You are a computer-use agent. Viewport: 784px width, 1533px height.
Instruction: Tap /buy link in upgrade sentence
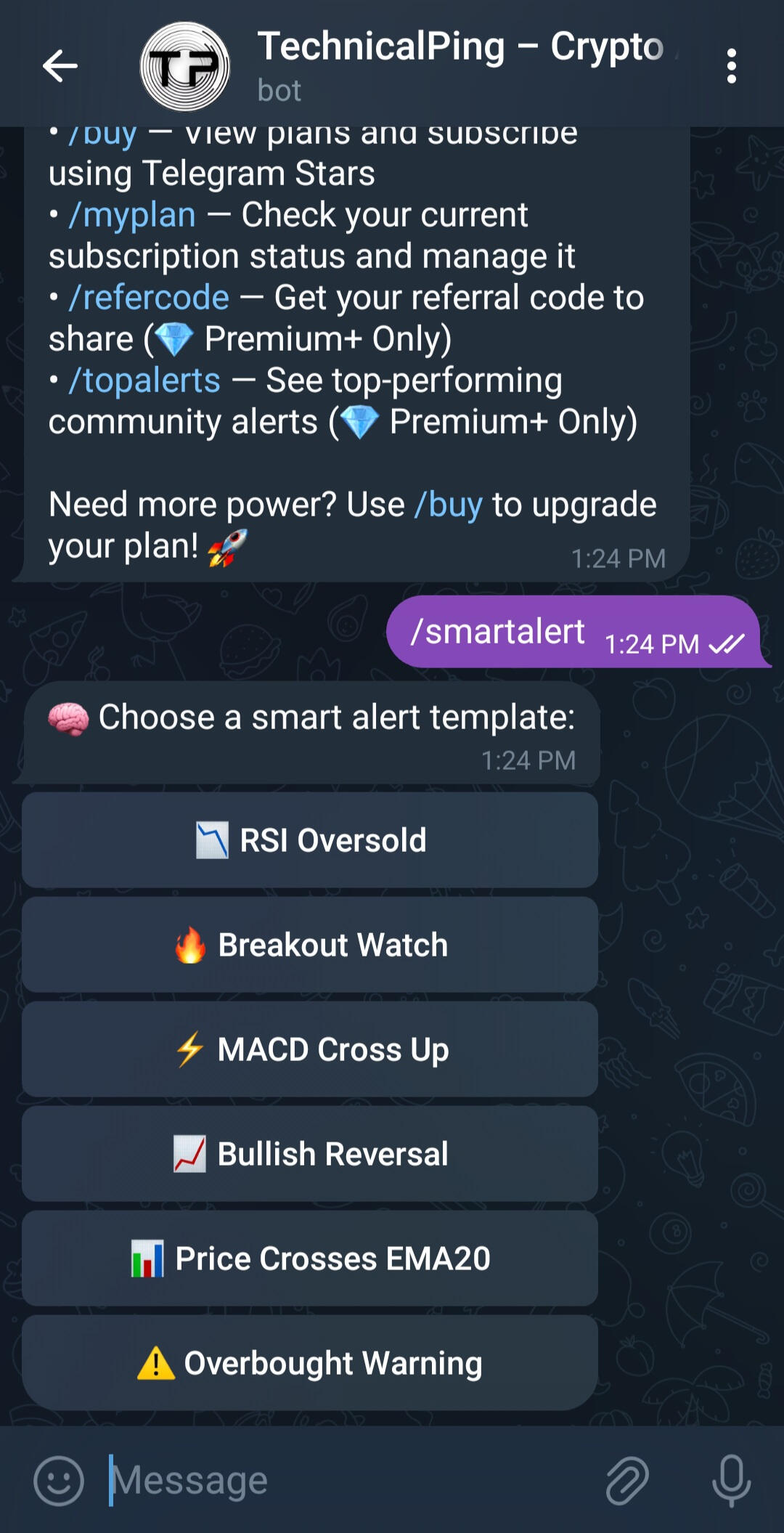coord(448,505)
